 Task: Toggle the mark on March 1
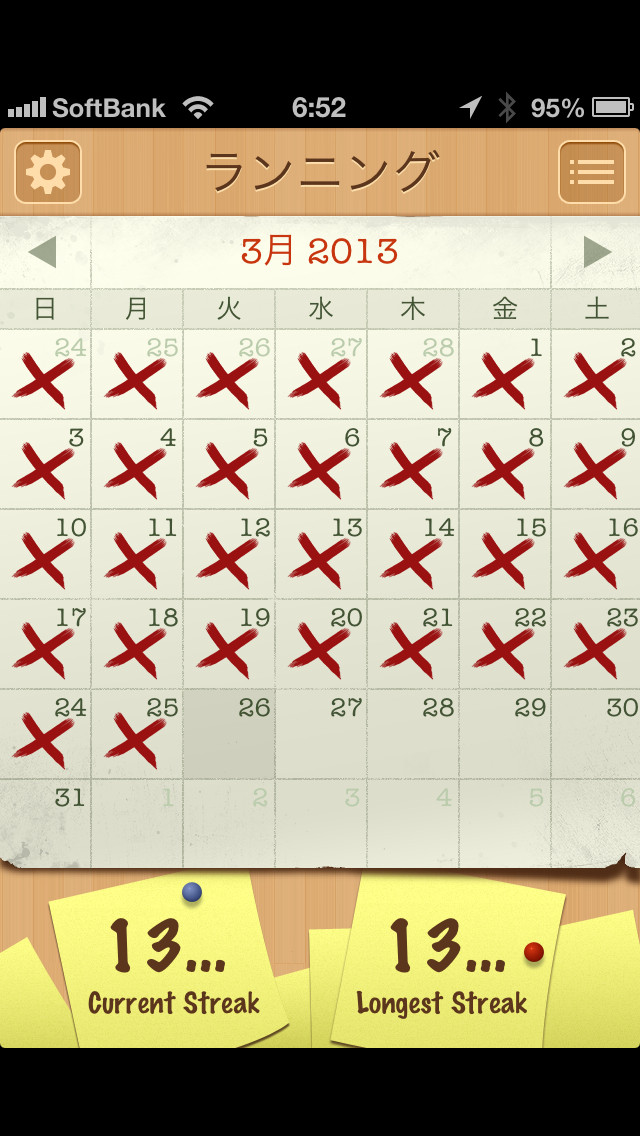coord(505,375)
